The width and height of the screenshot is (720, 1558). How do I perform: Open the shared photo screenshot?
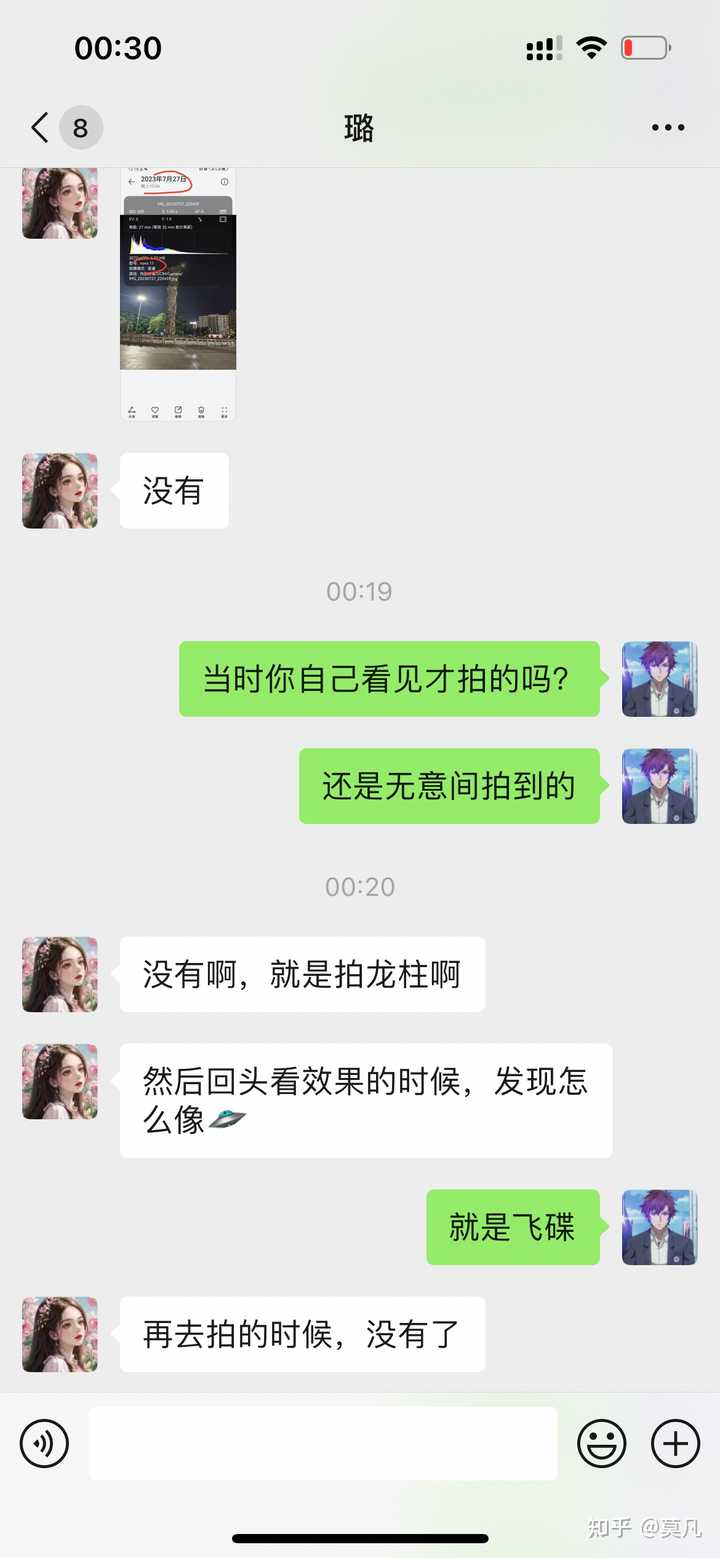tap(178, 292)
